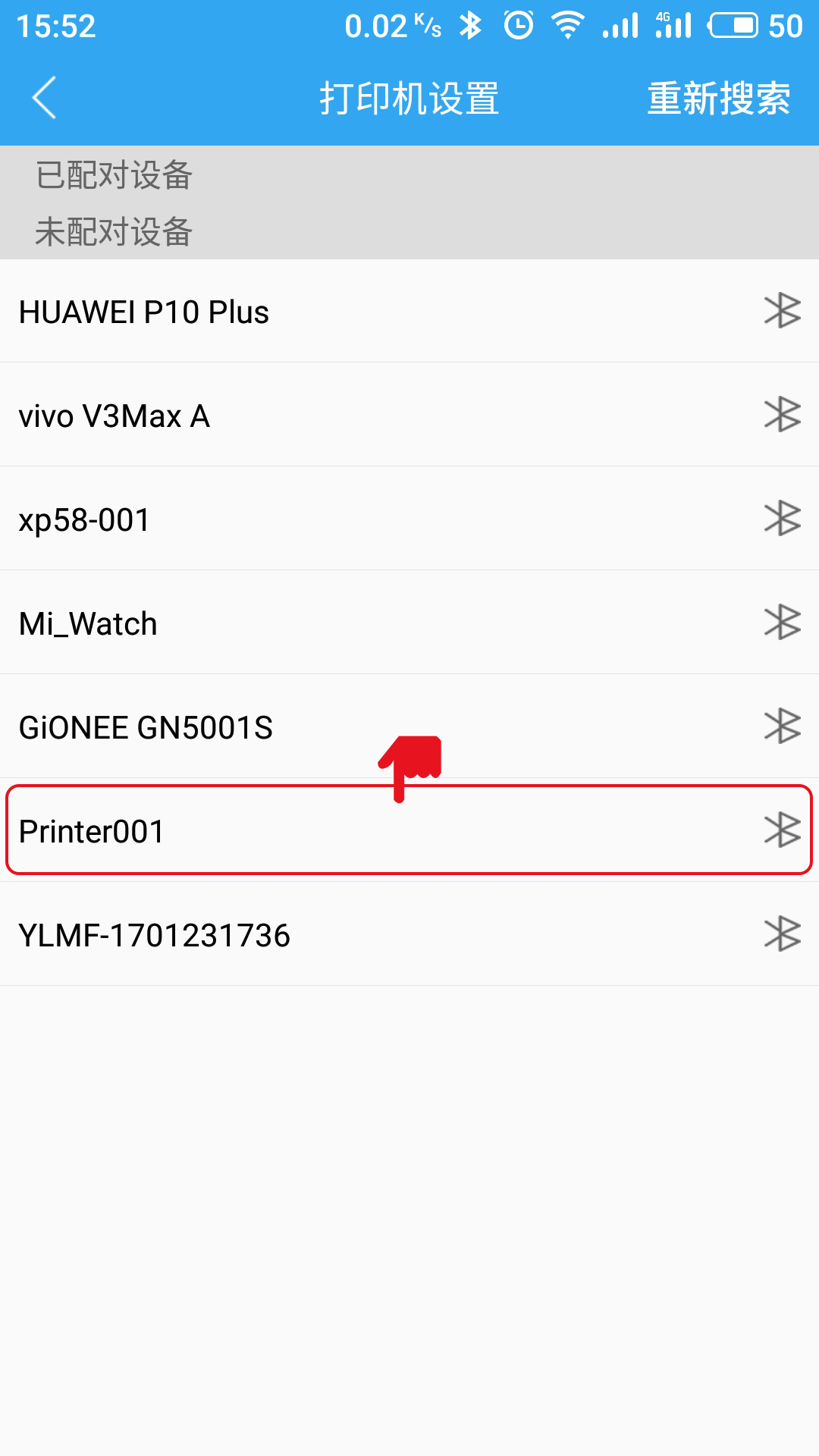Screen dimensions: 819x1456
Task: Tap 重新搜索 to rescan for devices
Action: [718, 99]
